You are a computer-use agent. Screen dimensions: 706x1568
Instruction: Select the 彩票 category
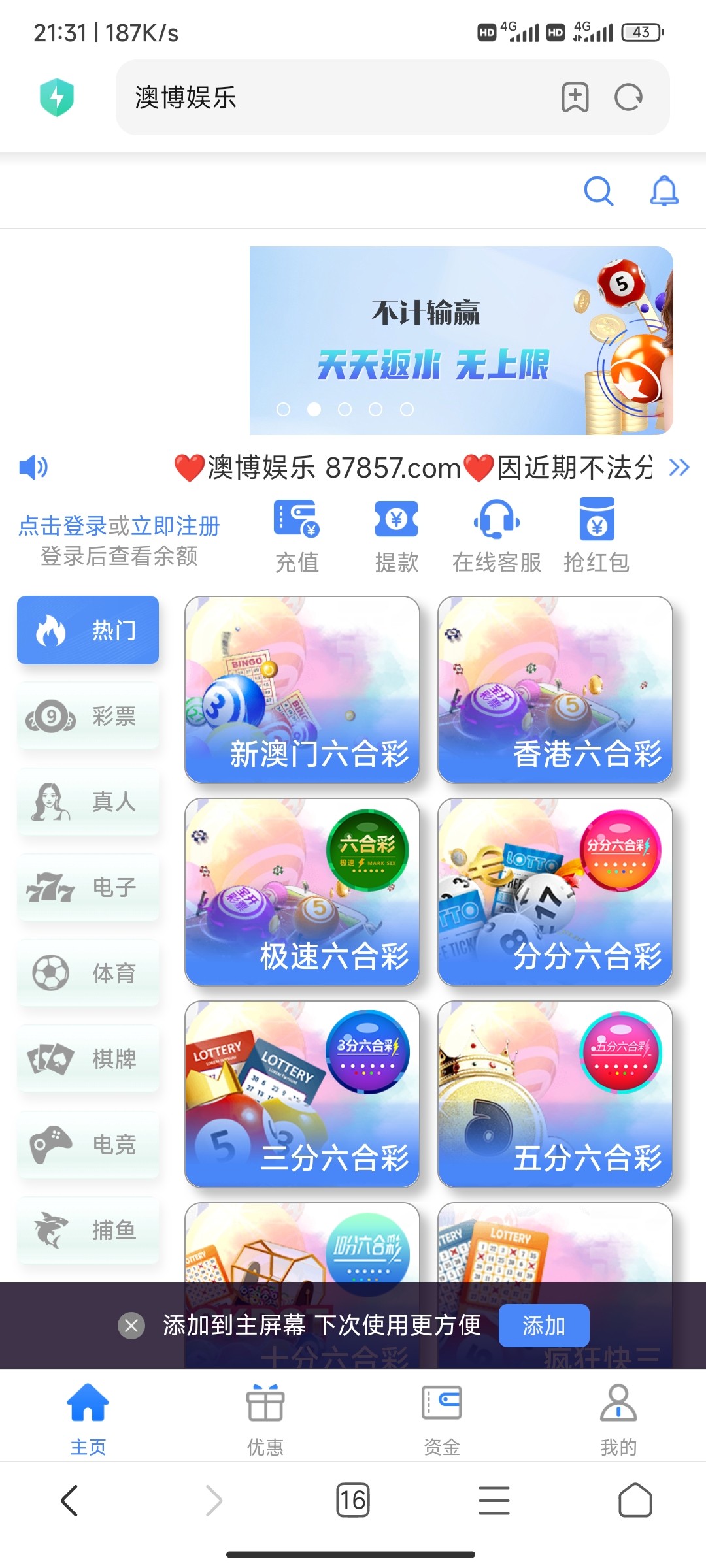point(88,716)
